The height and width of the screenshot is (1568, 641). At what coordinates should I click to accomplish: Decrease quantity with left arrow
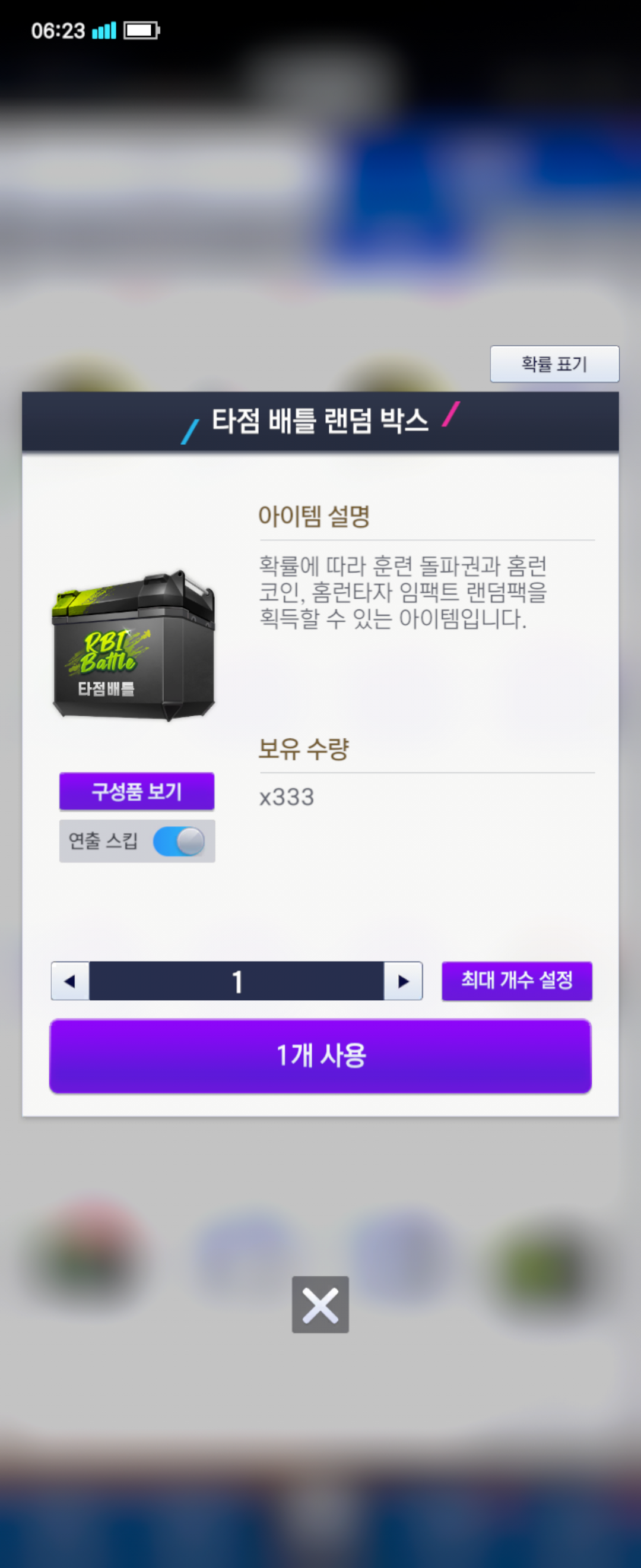[70, 981]
